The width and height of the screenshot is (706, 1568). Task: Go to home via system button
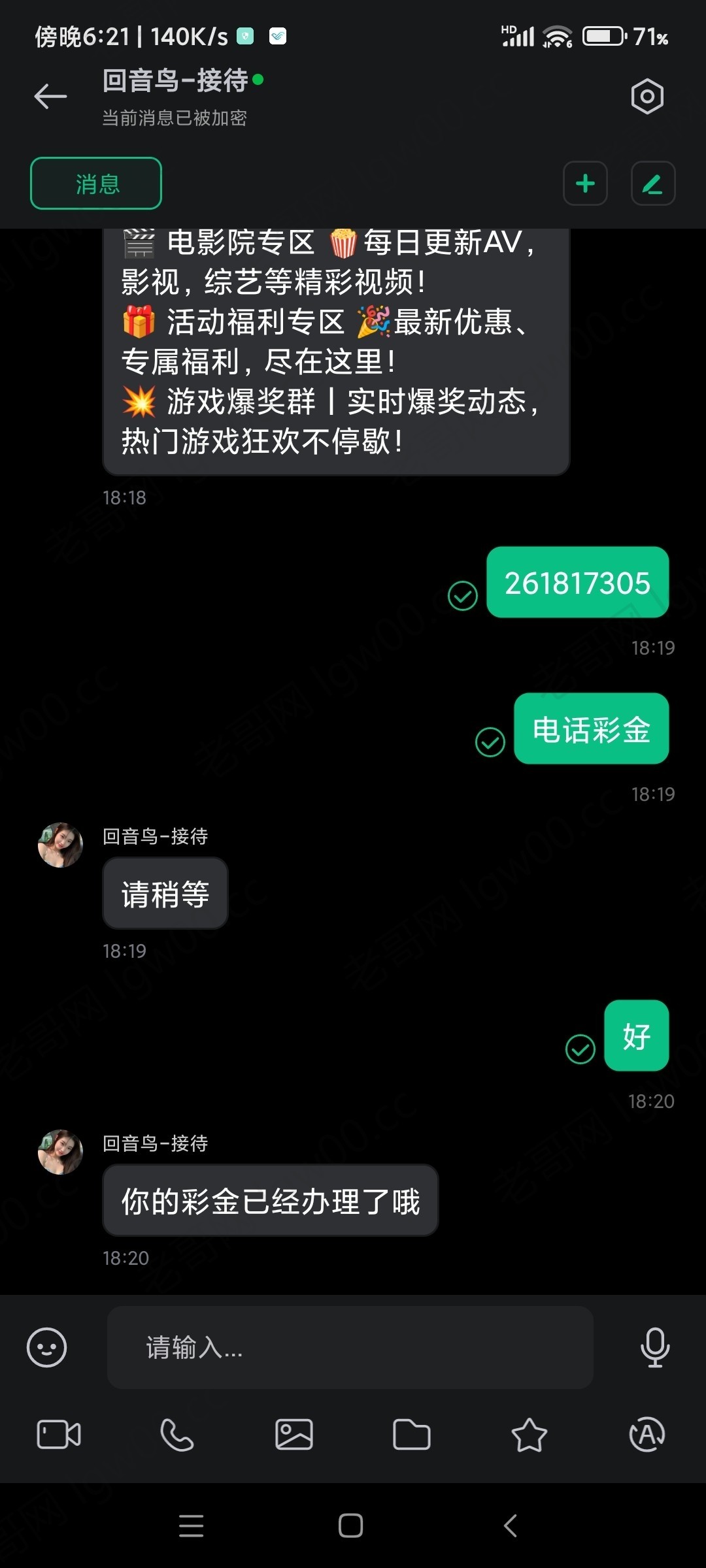point(350,1526)
